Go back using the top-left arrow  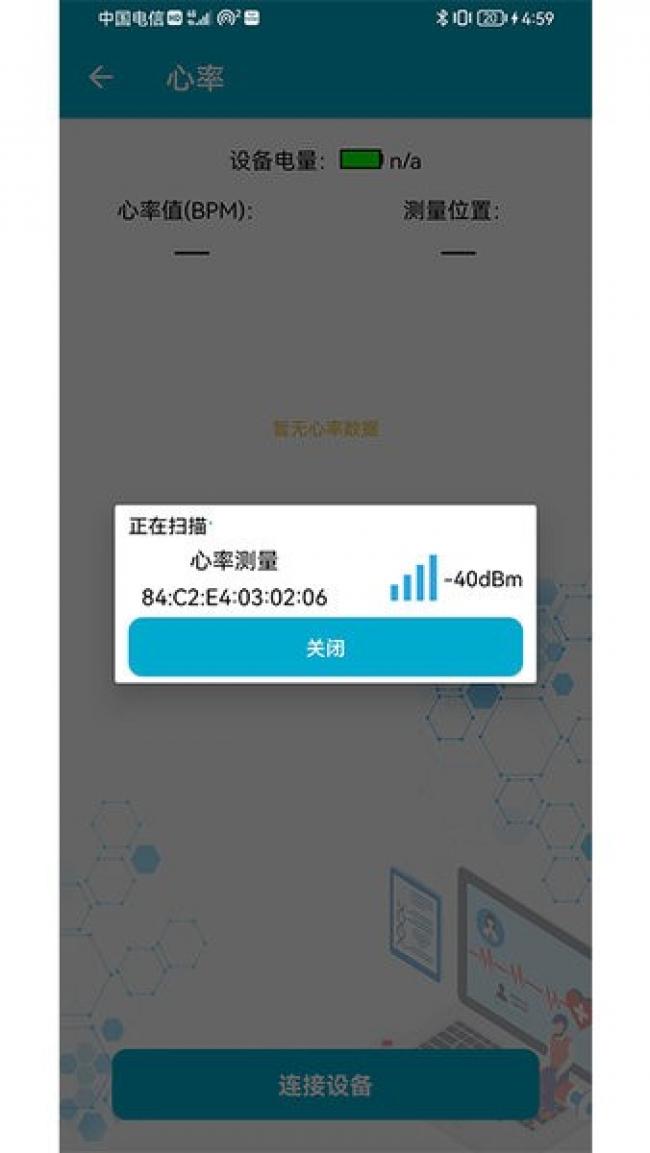click(x=101, y=78)
